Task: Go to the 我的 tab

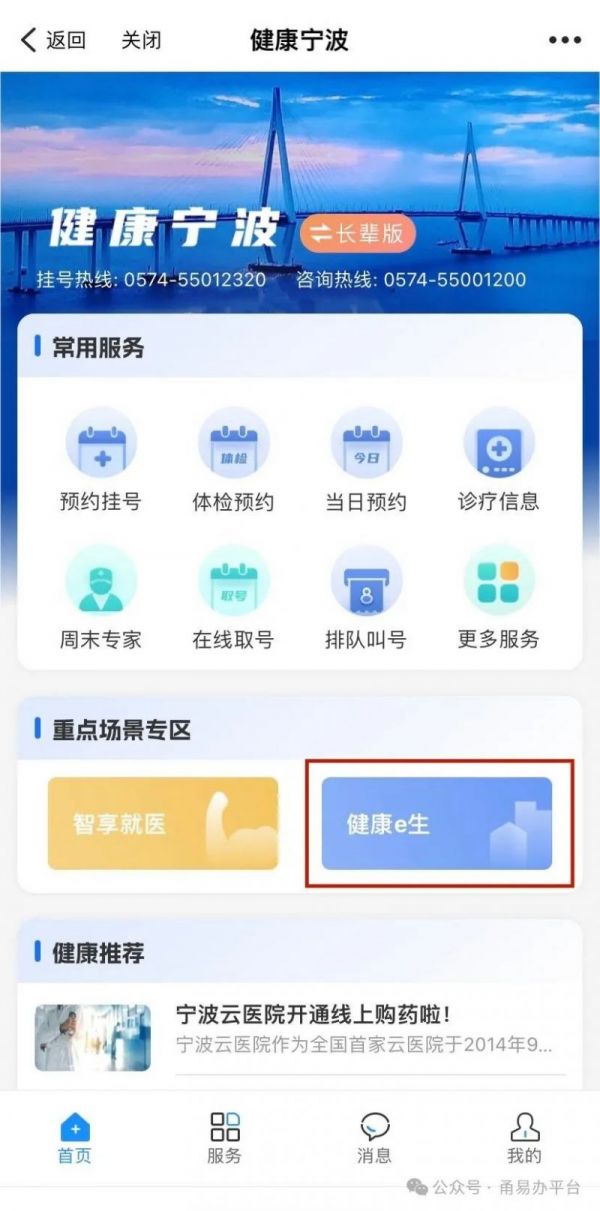Action: click(x=524, y=1139)
